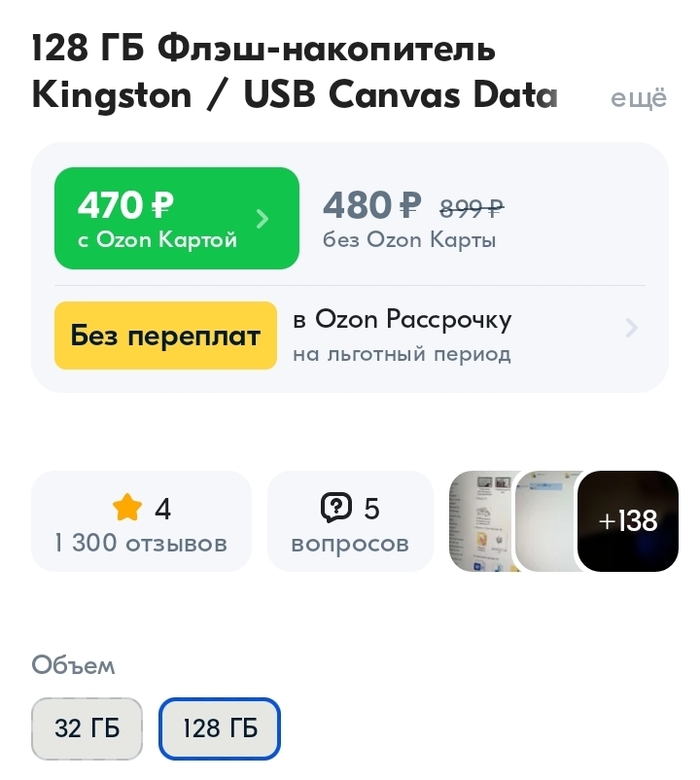Open the 470 ₽ Ozon Card price

pyautogui.click(x=176, y=218)
